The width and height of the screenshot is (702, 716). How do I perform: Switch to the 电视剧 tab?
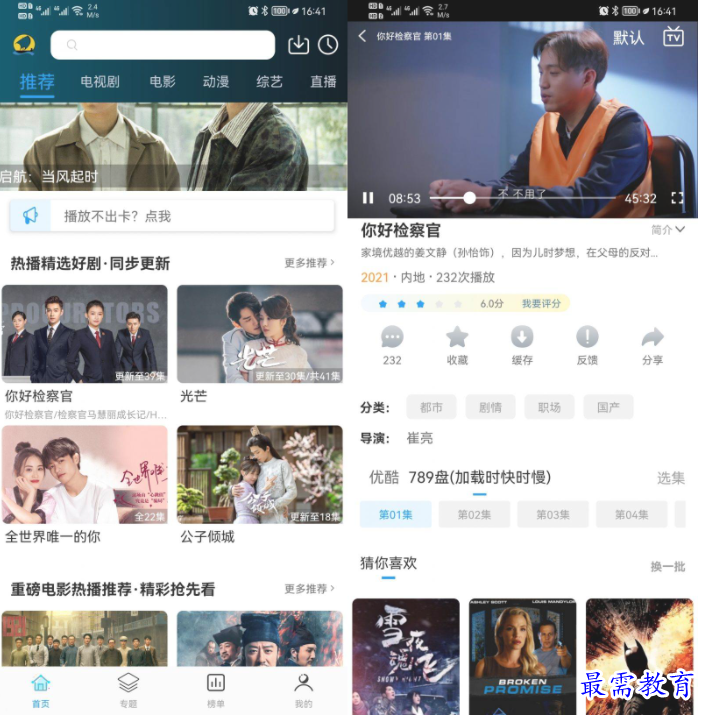click(100, 82)
